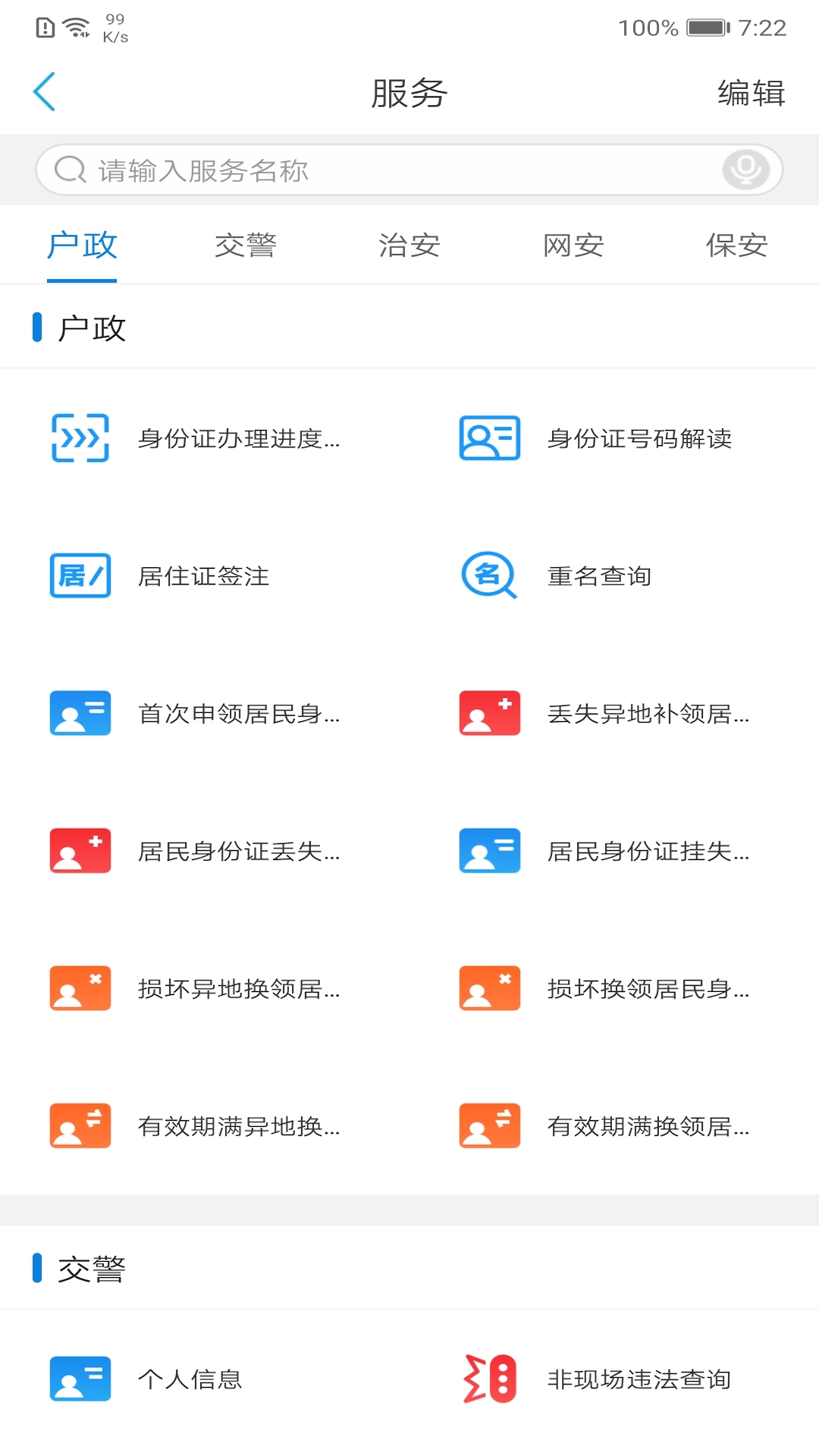Tap the 交警 section header
The image size is (819, 1456).
coord(91,1267)
